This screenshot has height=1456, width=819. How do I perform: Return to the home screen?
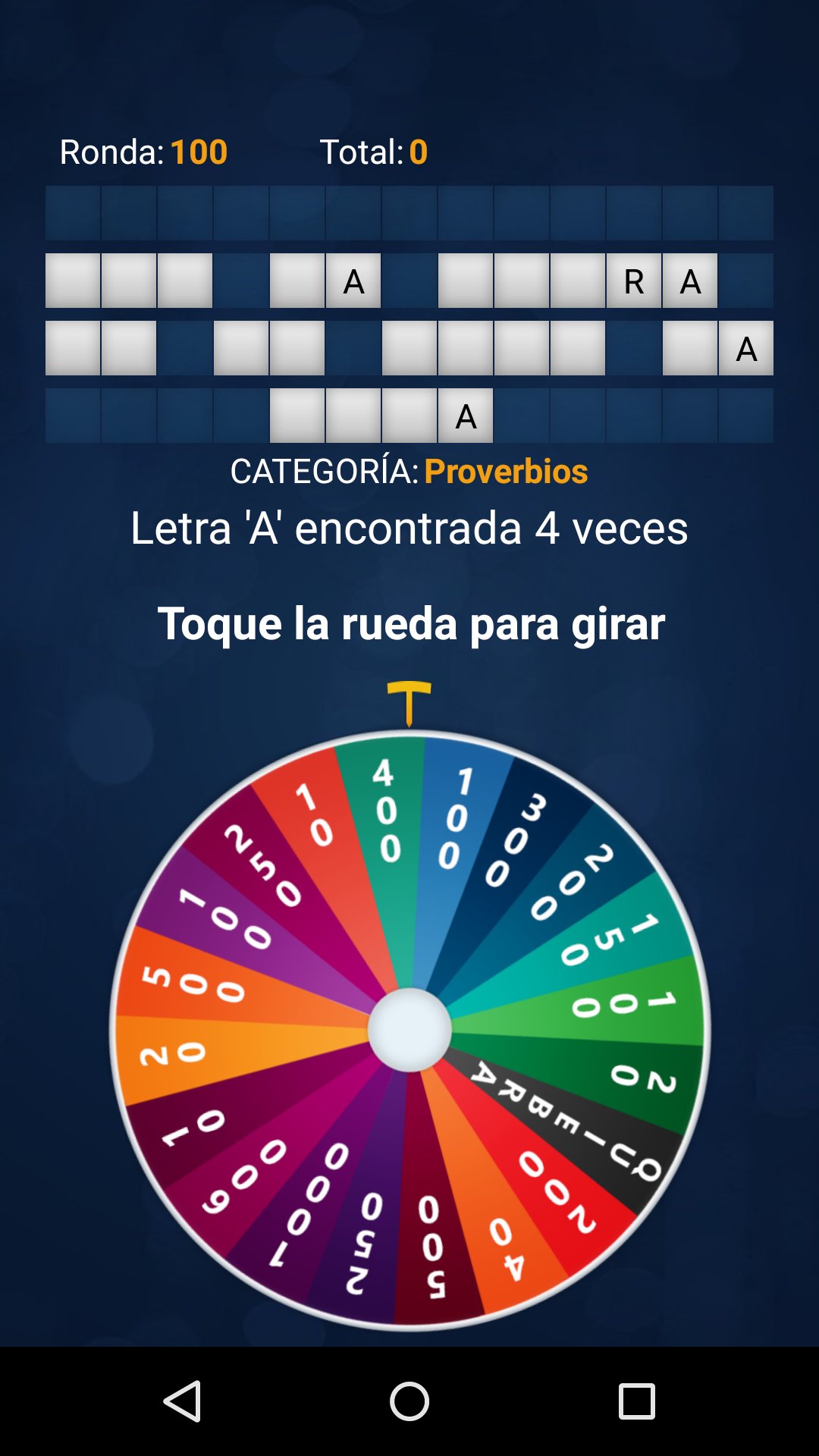409,1401
